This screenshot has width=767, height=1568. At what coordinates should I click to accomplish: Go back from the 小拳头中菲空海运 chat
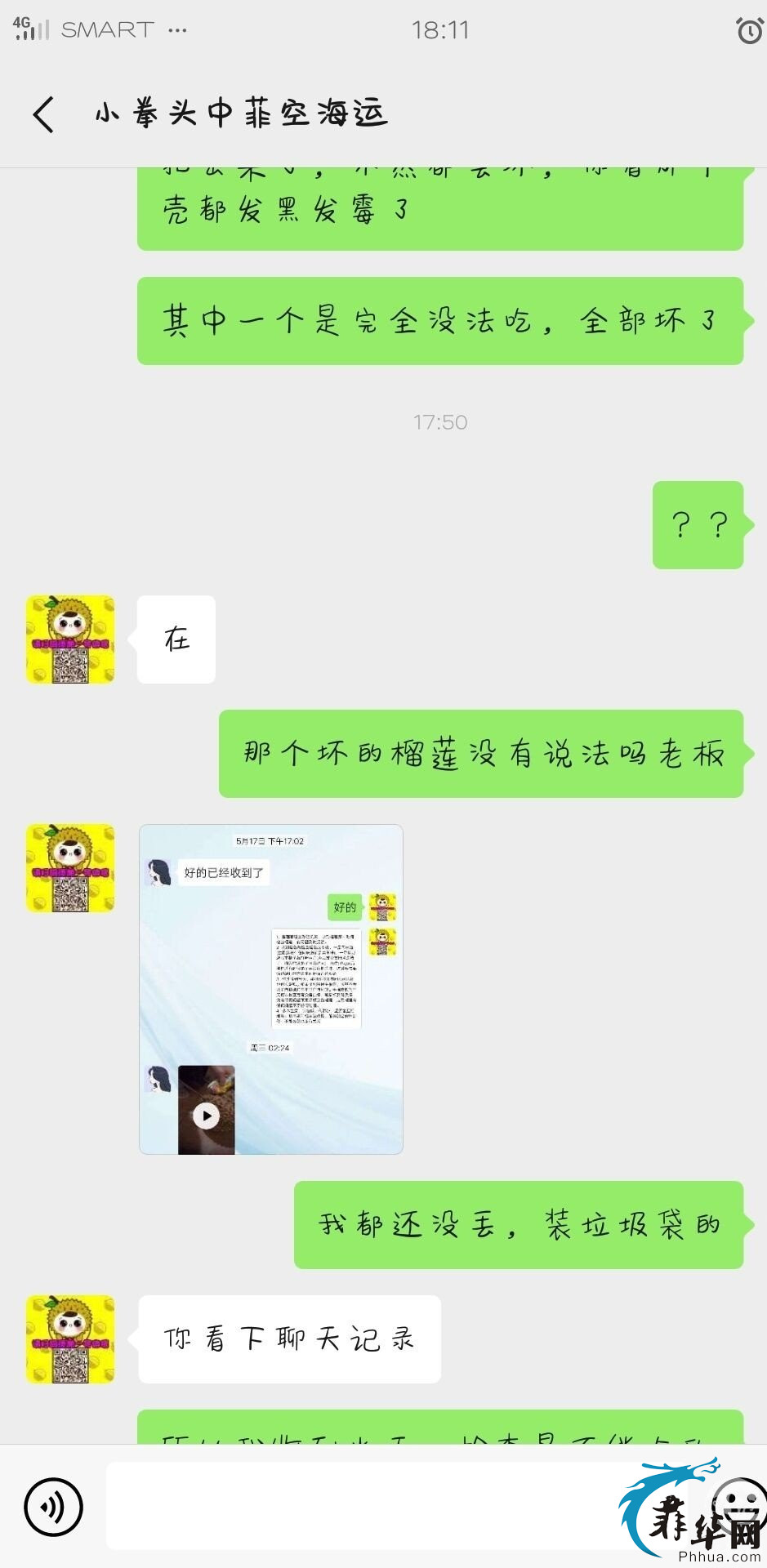[x=44, y=114]
